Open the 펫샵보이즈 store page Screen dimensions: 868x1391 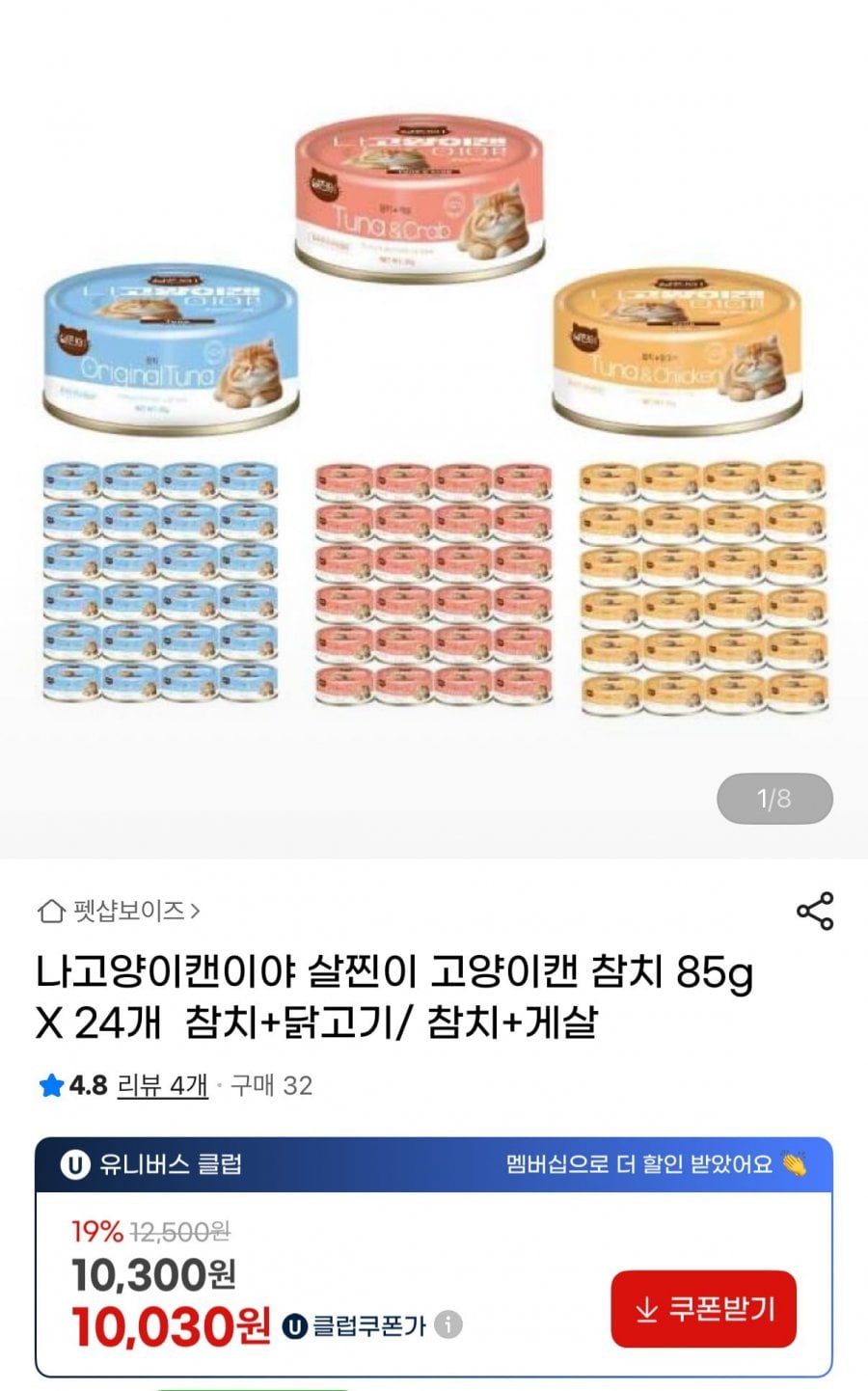coord(120,911)
